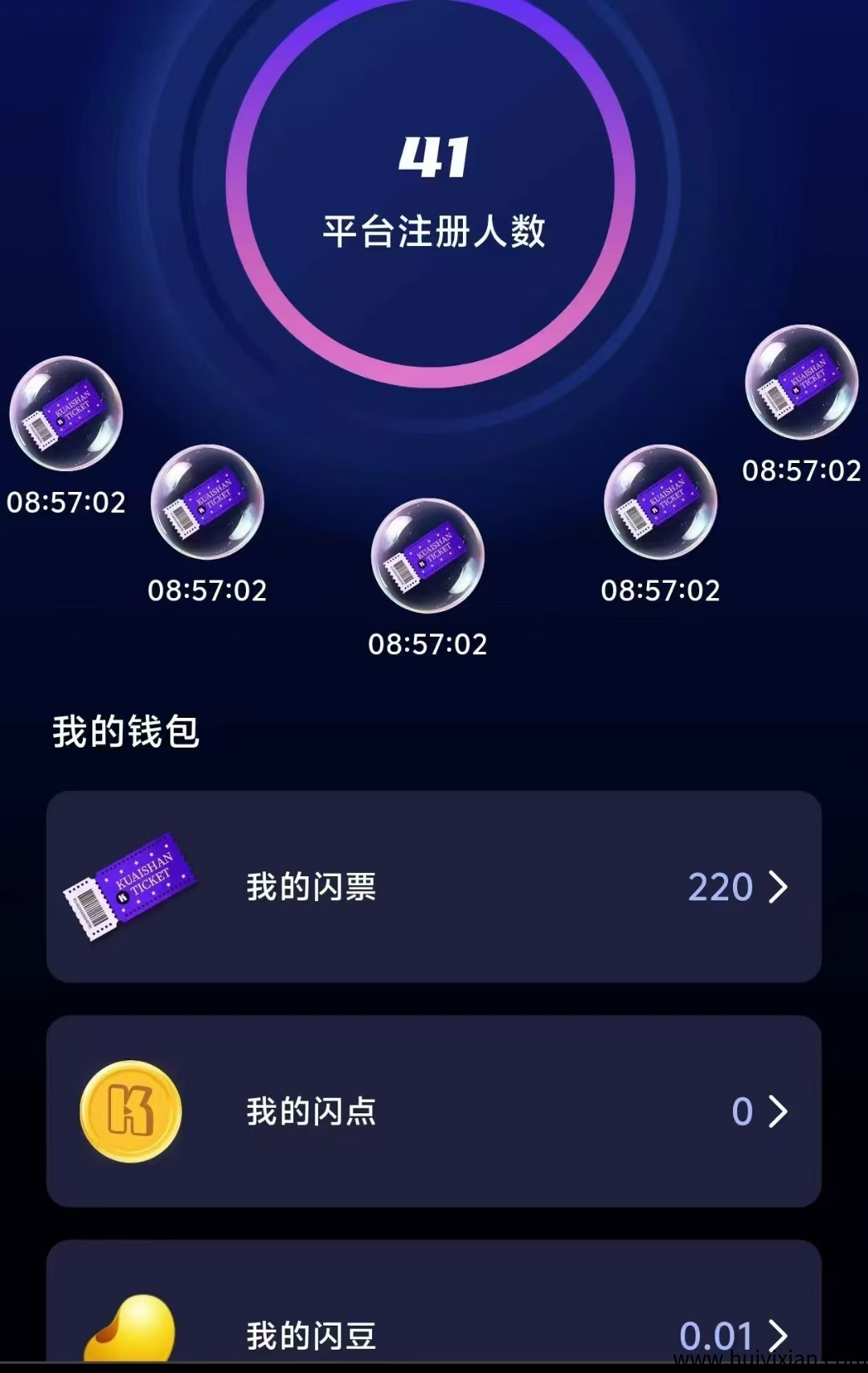This screenshot has width=868, height=1373.
Task: Select the 平台注册人数 label
Action: click(434, 231)
